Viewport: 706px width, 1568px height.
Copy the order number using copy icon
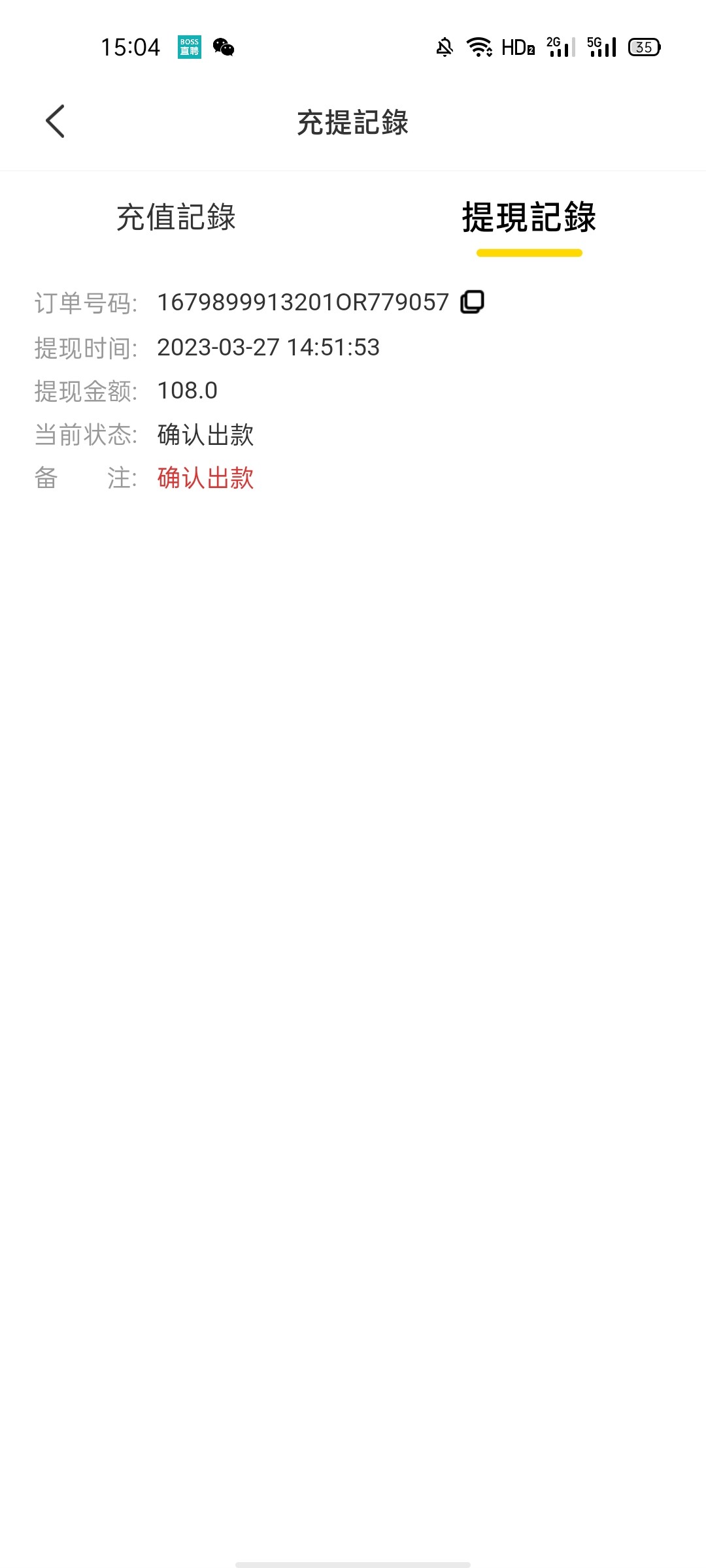473,302
